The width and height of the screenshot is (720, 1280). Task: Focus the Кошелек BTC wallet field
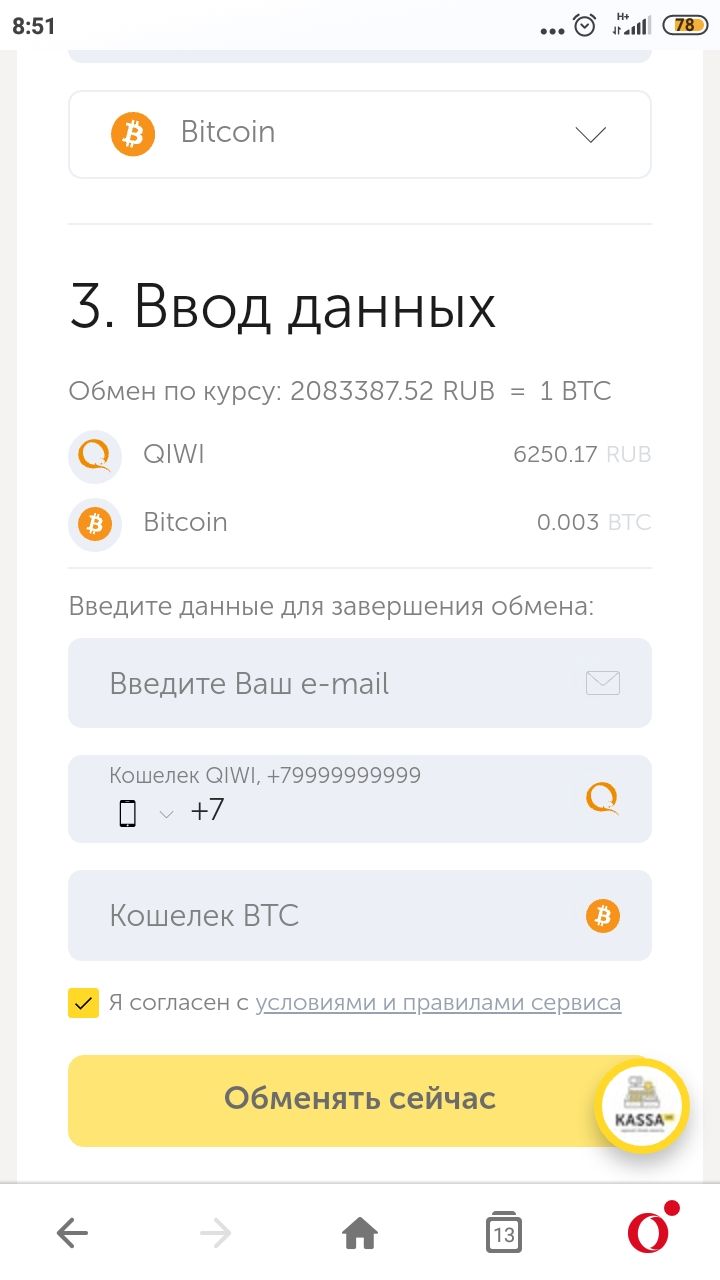pyautogui.click(x=360, y=915)
